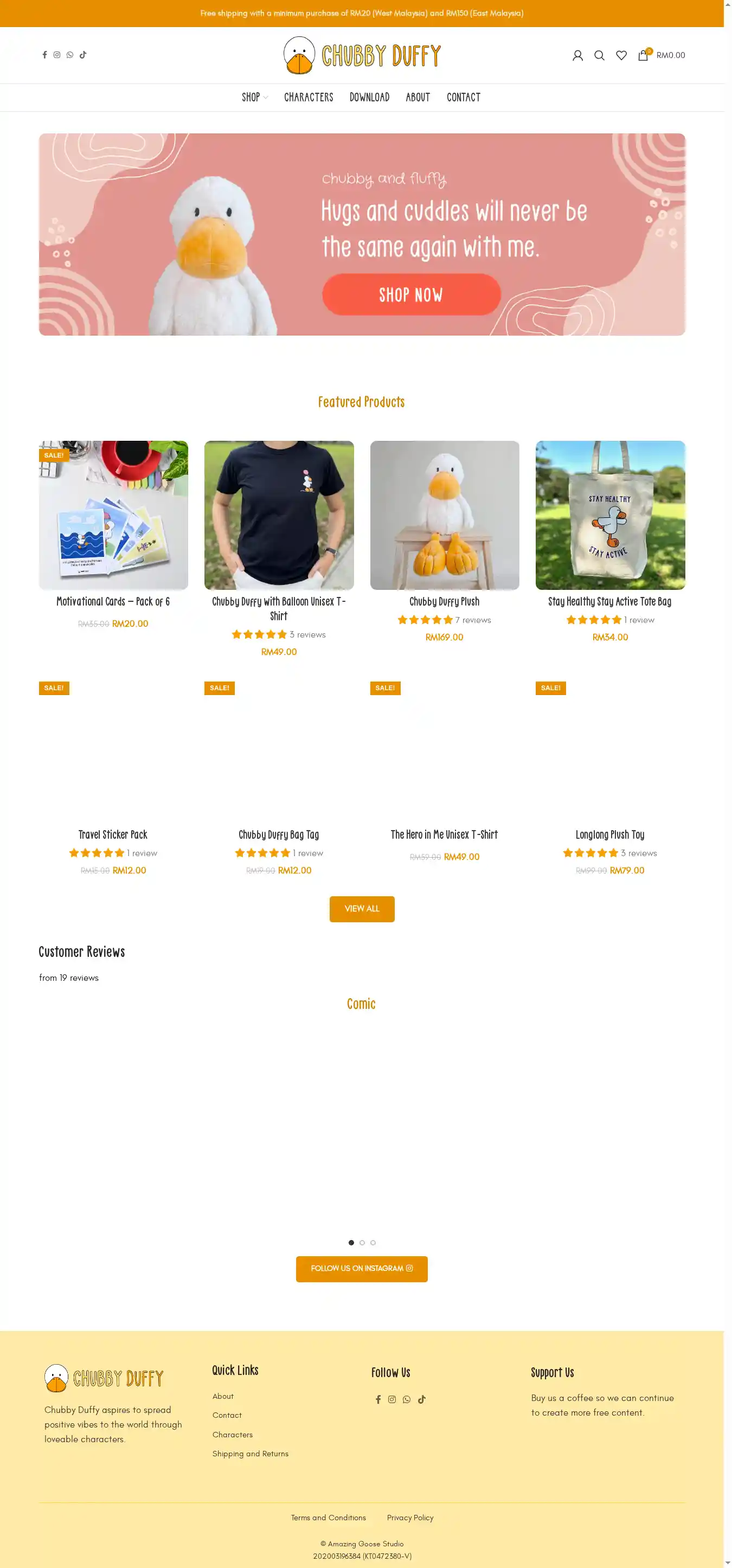Go to the Characters page
This screenshot has height=1568, width=732.
click(x=308, y=98)
